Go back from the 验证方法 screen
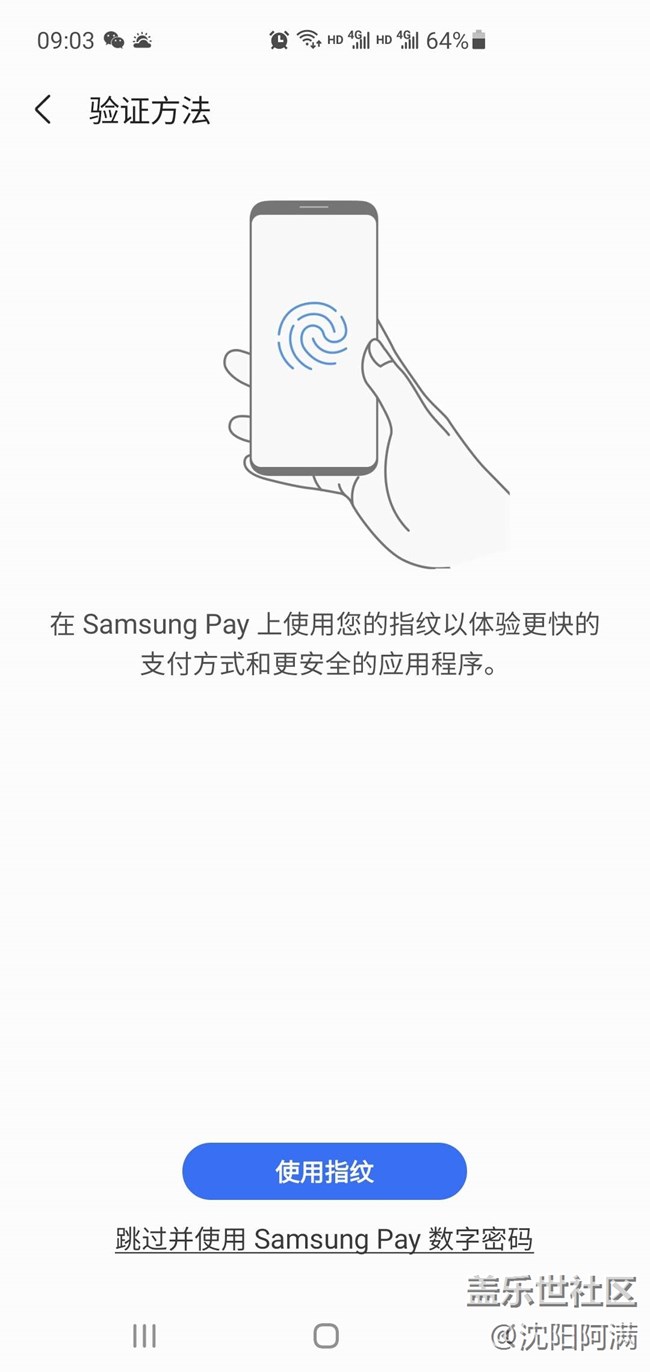 click(43, 110)
